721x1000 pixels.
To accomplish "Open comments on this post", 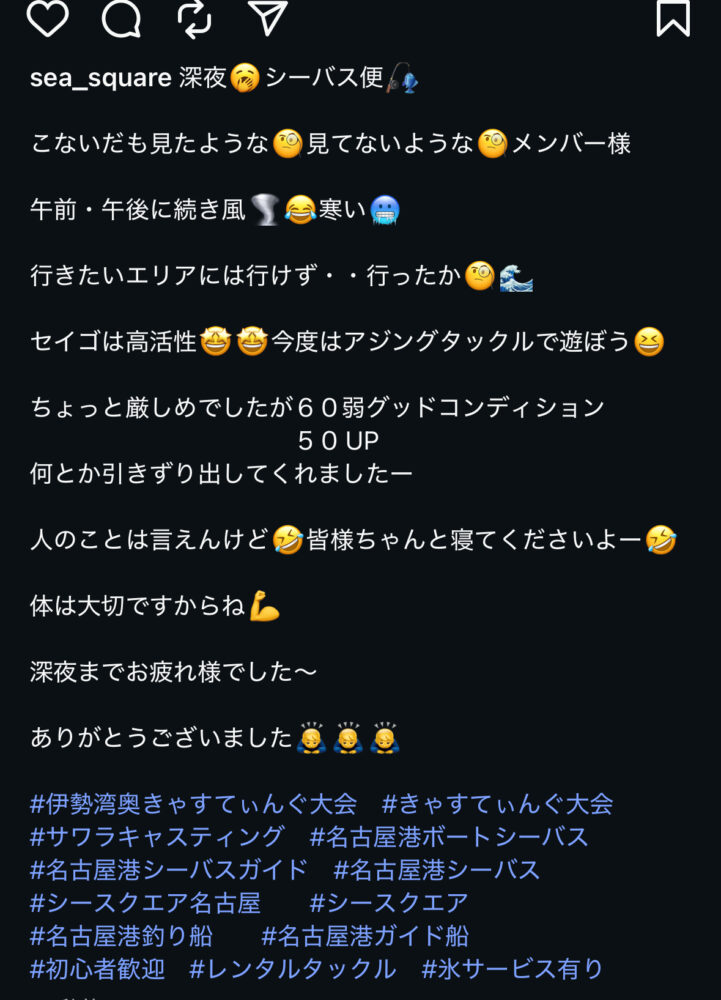I will click(x=121, y=17).
